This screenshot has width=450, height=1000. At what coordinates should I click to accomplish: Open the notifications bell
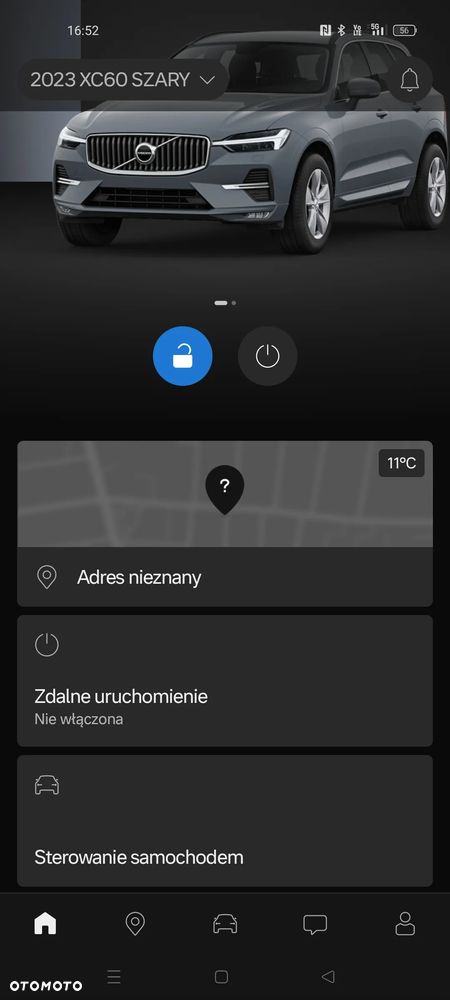coord(409,80)
